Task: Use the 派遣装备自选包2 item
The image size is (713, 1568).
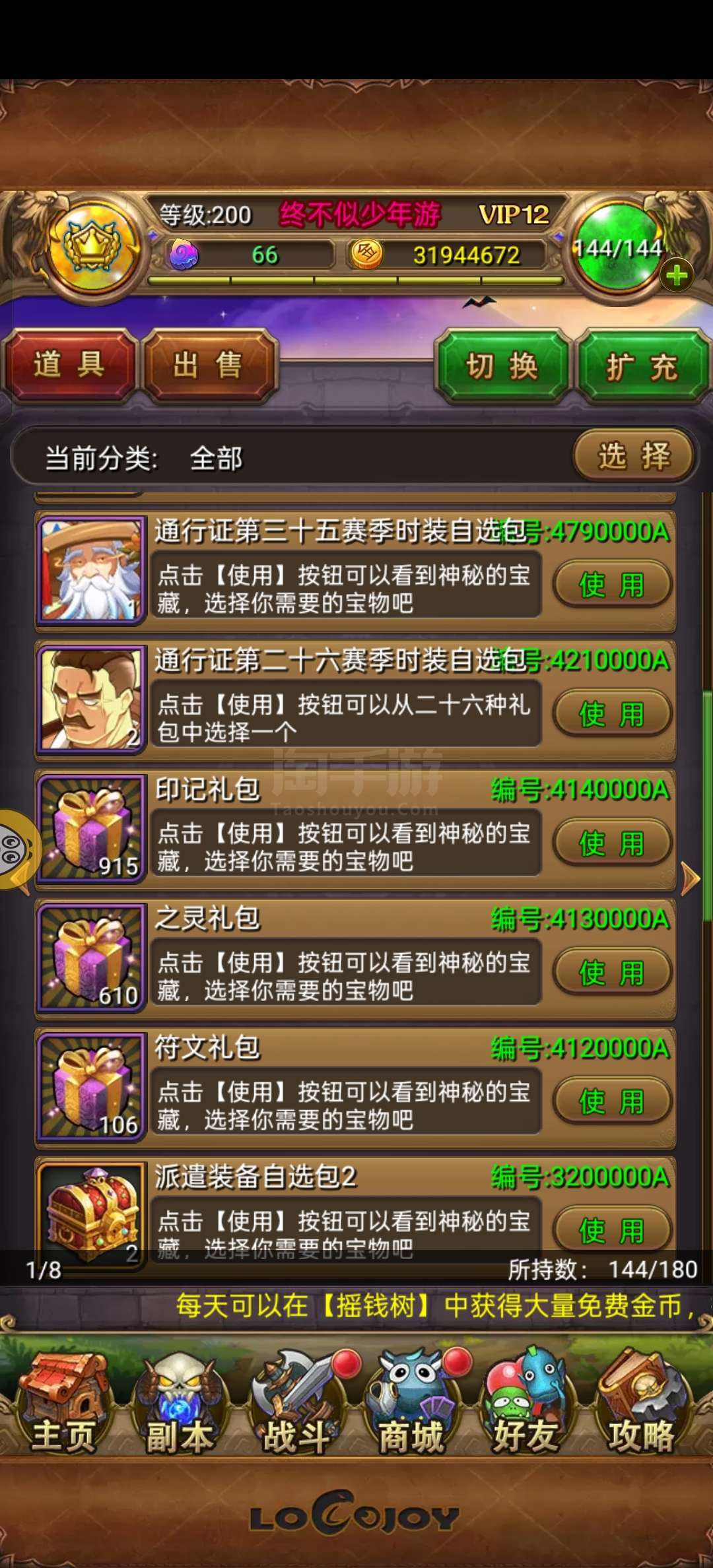Action: [612, 1229]
